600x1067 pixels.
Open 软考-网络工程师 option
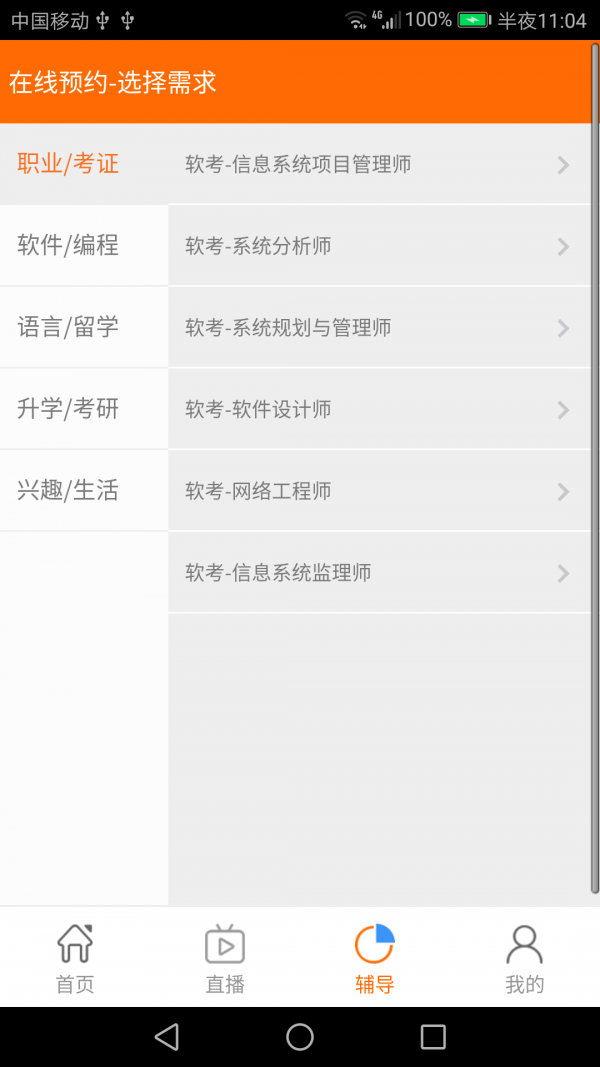tap(378, 491)
